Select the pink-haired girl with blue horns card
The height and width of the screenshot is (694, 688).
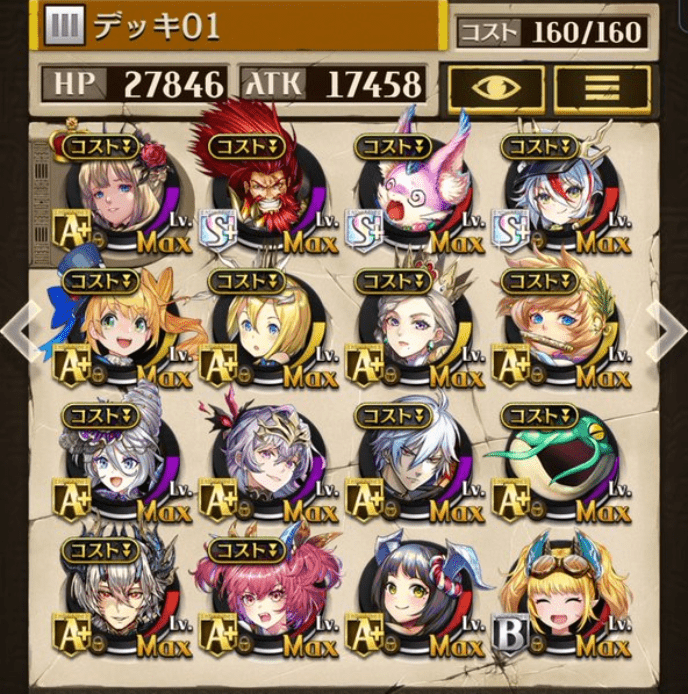point(265,598)
